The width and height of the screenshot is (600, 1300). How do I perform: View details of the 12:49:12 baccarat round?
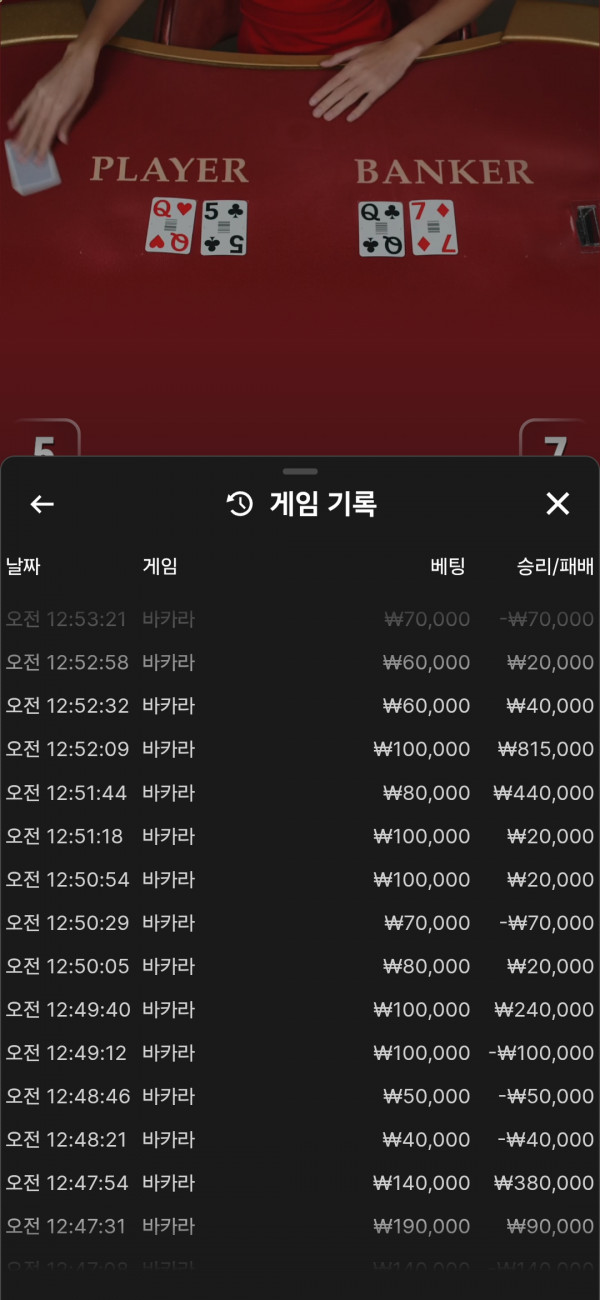(300, 1053)
